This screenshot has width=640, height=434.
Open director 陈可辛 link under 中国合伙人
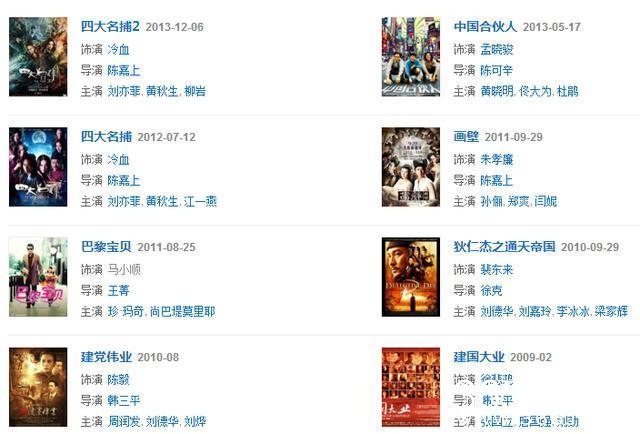(x=496, y=70)
